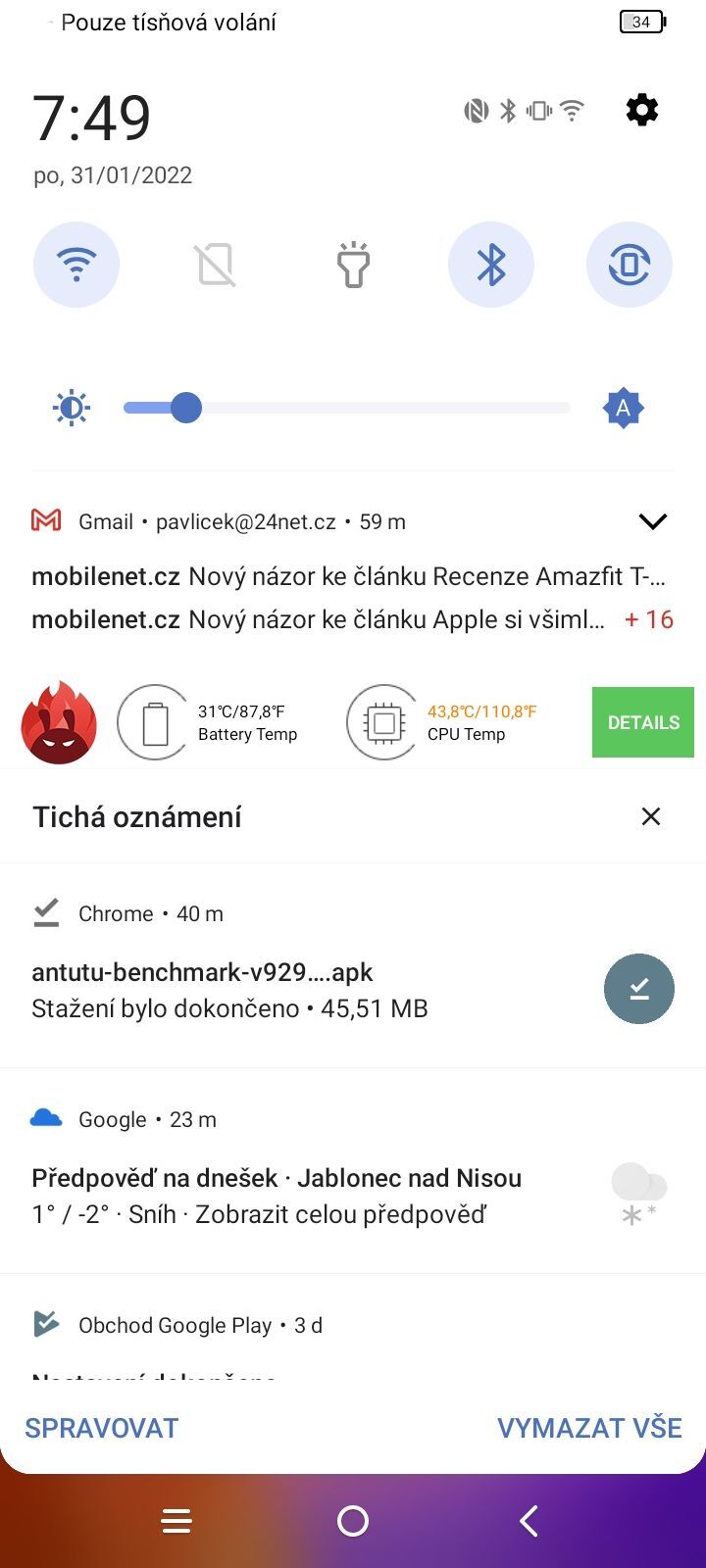The height and width of the screenshot is (1568, 706).
Task: Turn on the flashlight quick toggle
Action: pyautogui.click(x=353, y=264)
